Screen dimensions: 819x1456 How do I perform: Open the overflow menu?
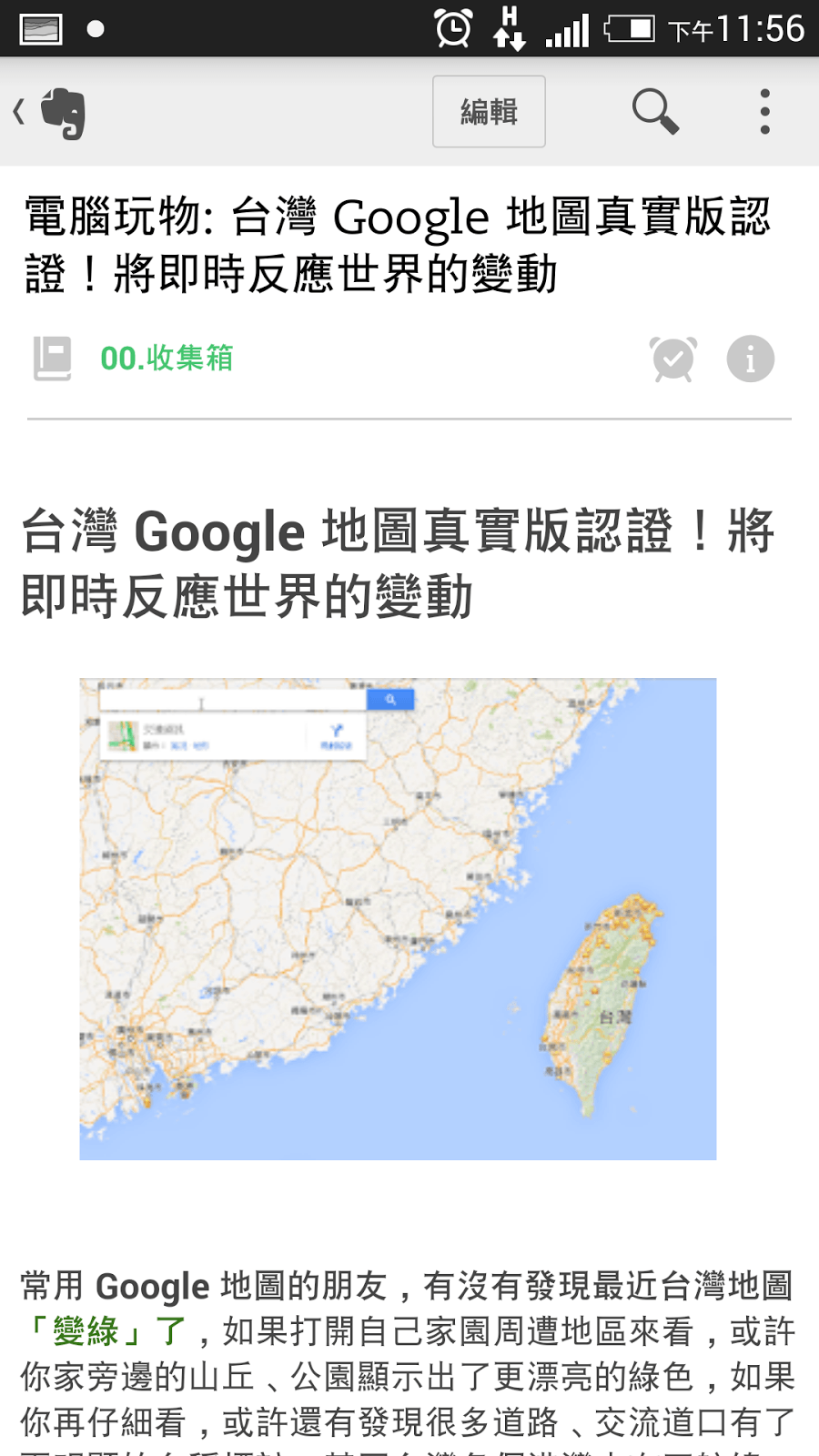click(x=765, y=112)
